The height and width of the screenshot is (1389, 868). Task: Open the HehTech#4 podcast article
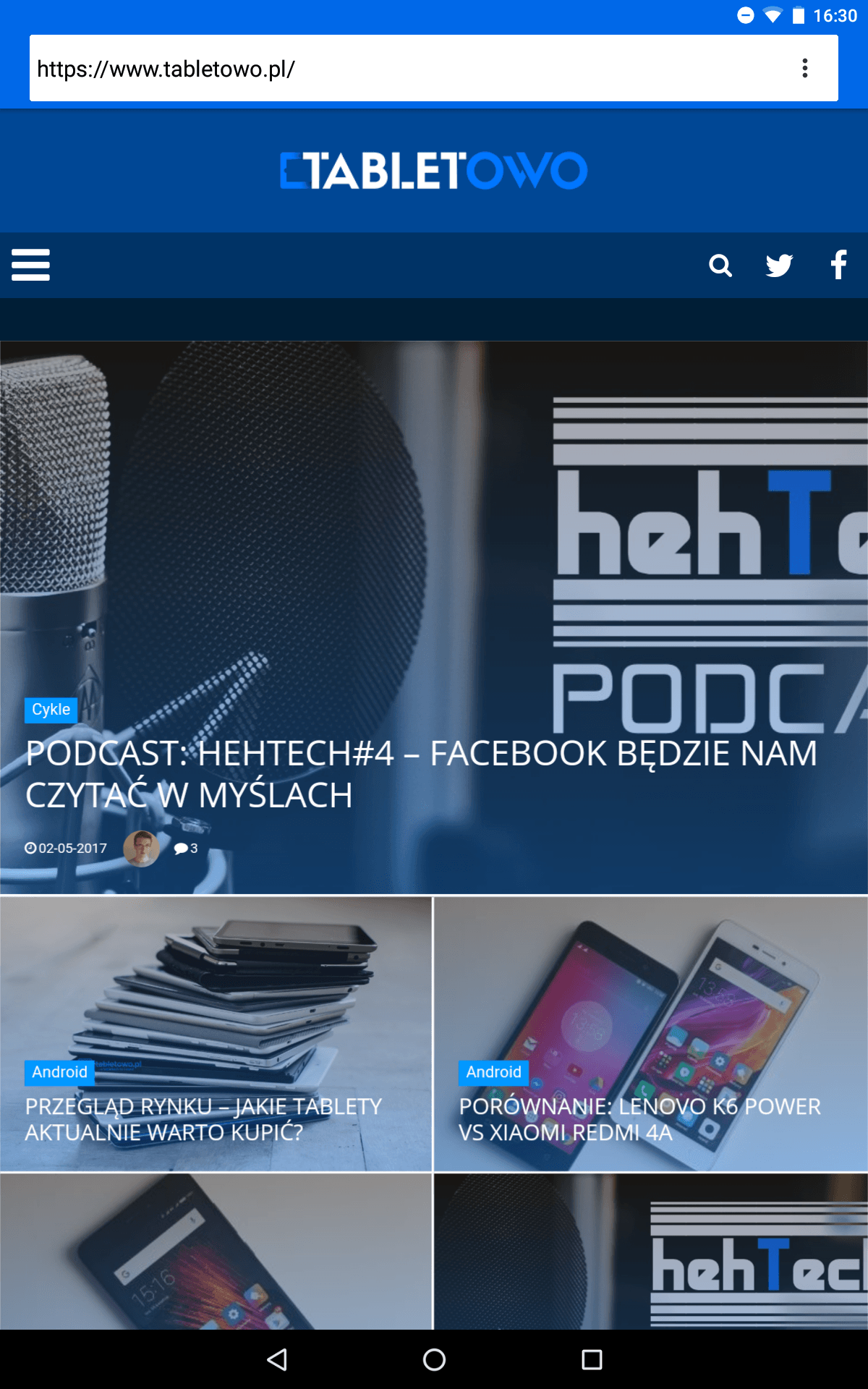(x=421, y=774)
